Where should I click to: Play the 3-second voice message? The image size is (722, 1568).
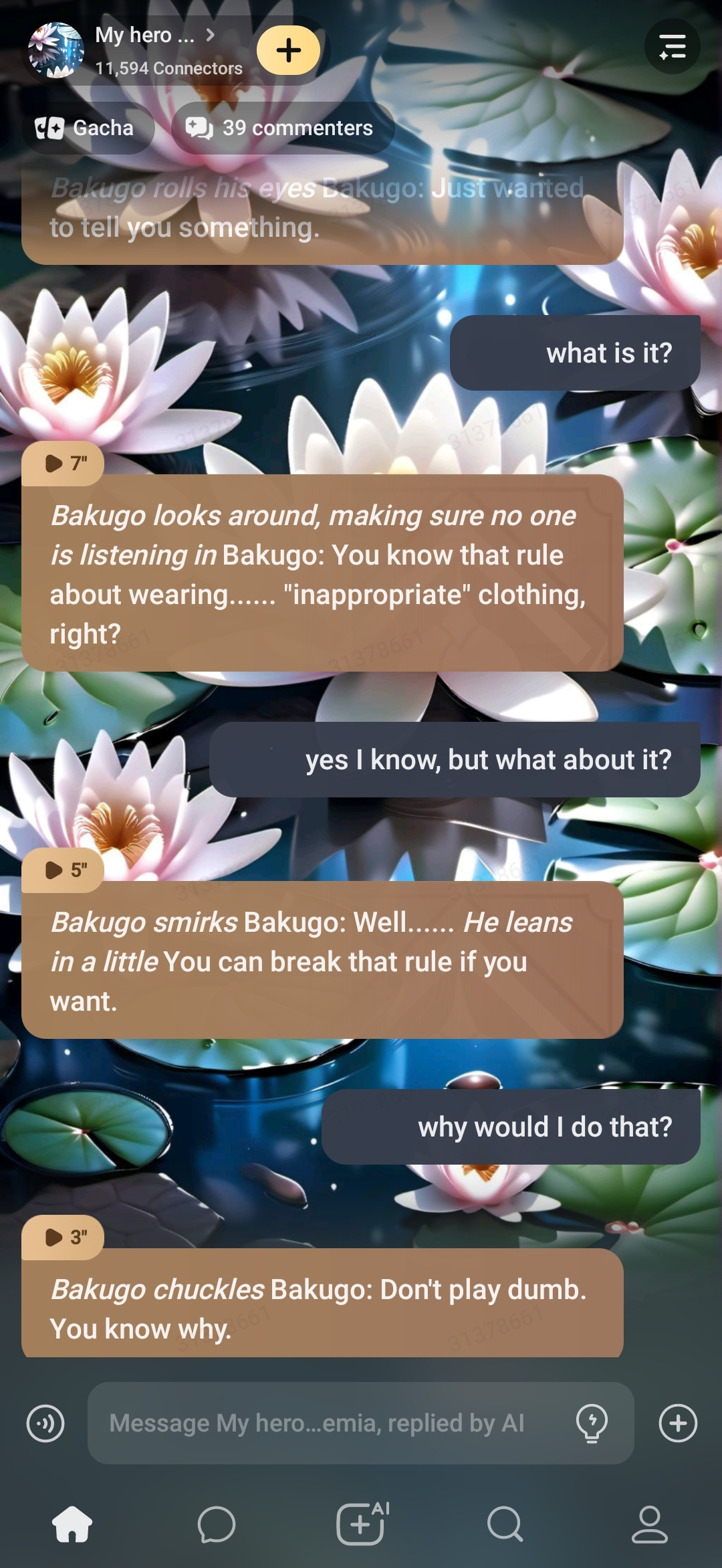[x=63, y=1237]
